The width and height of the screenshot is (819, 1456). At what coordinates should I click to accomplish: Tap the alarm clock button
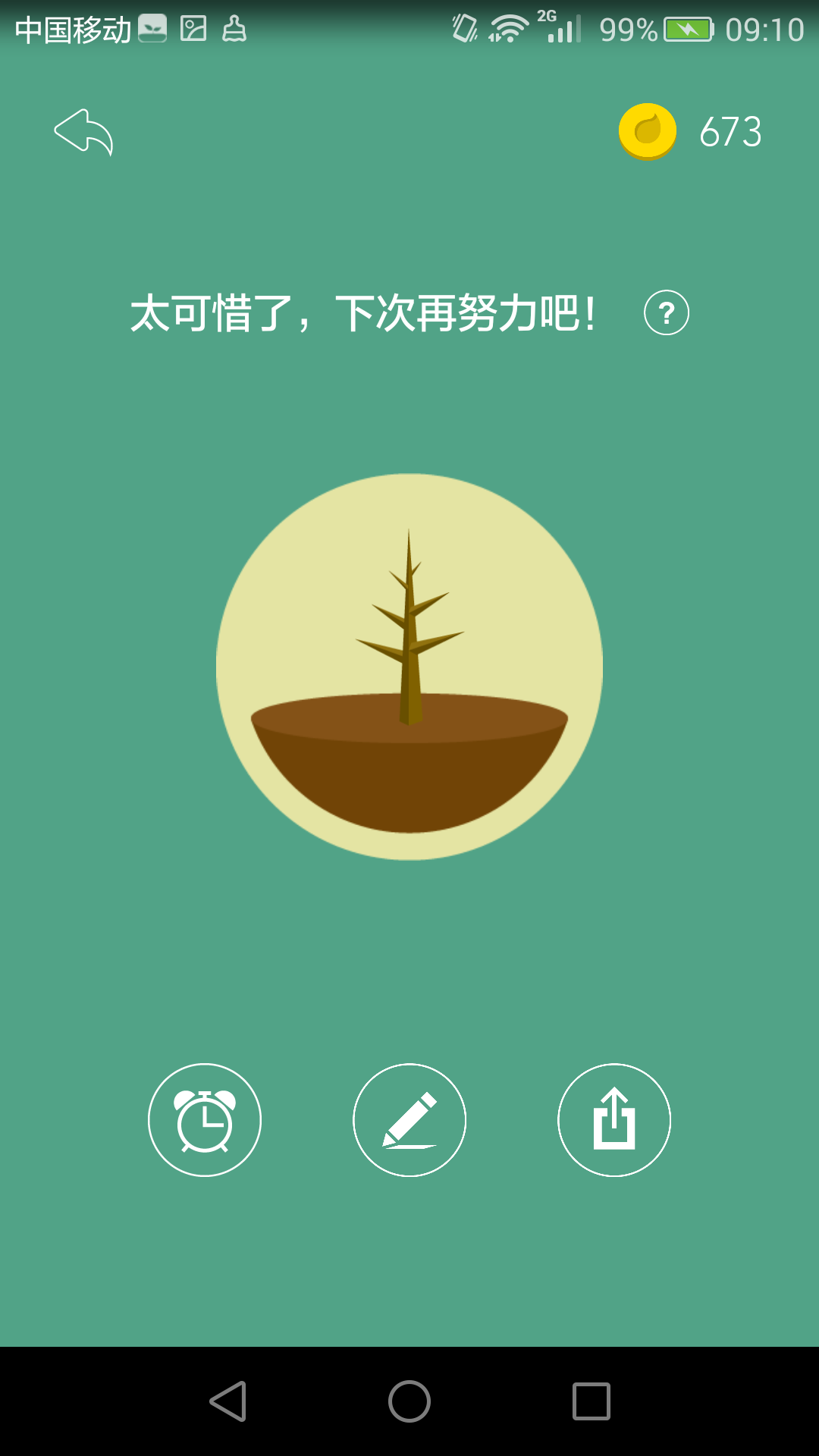[205, 1120]
